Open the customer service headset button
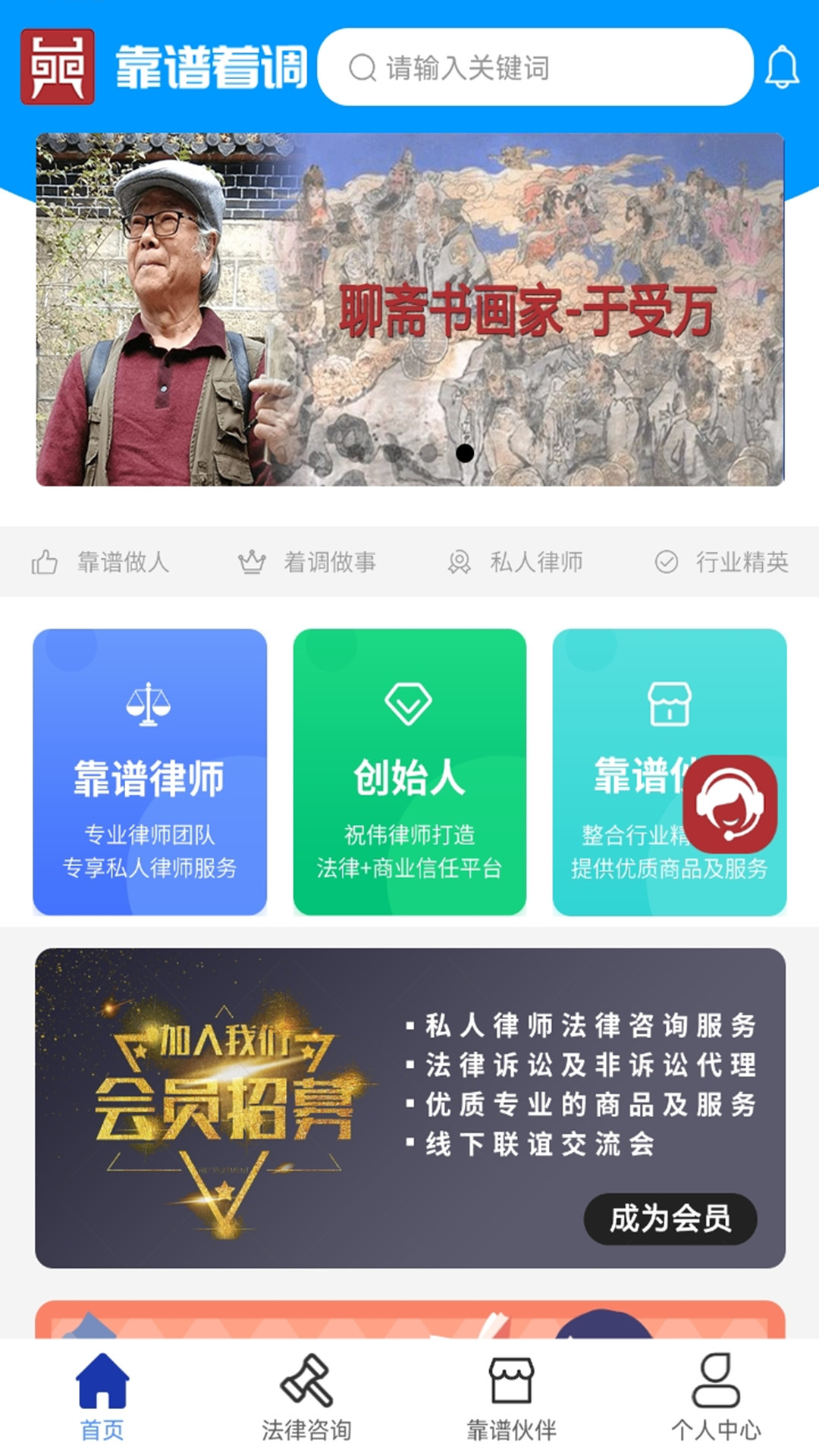The width and height of the screenshot is (819, 1456). pos(730,804)
